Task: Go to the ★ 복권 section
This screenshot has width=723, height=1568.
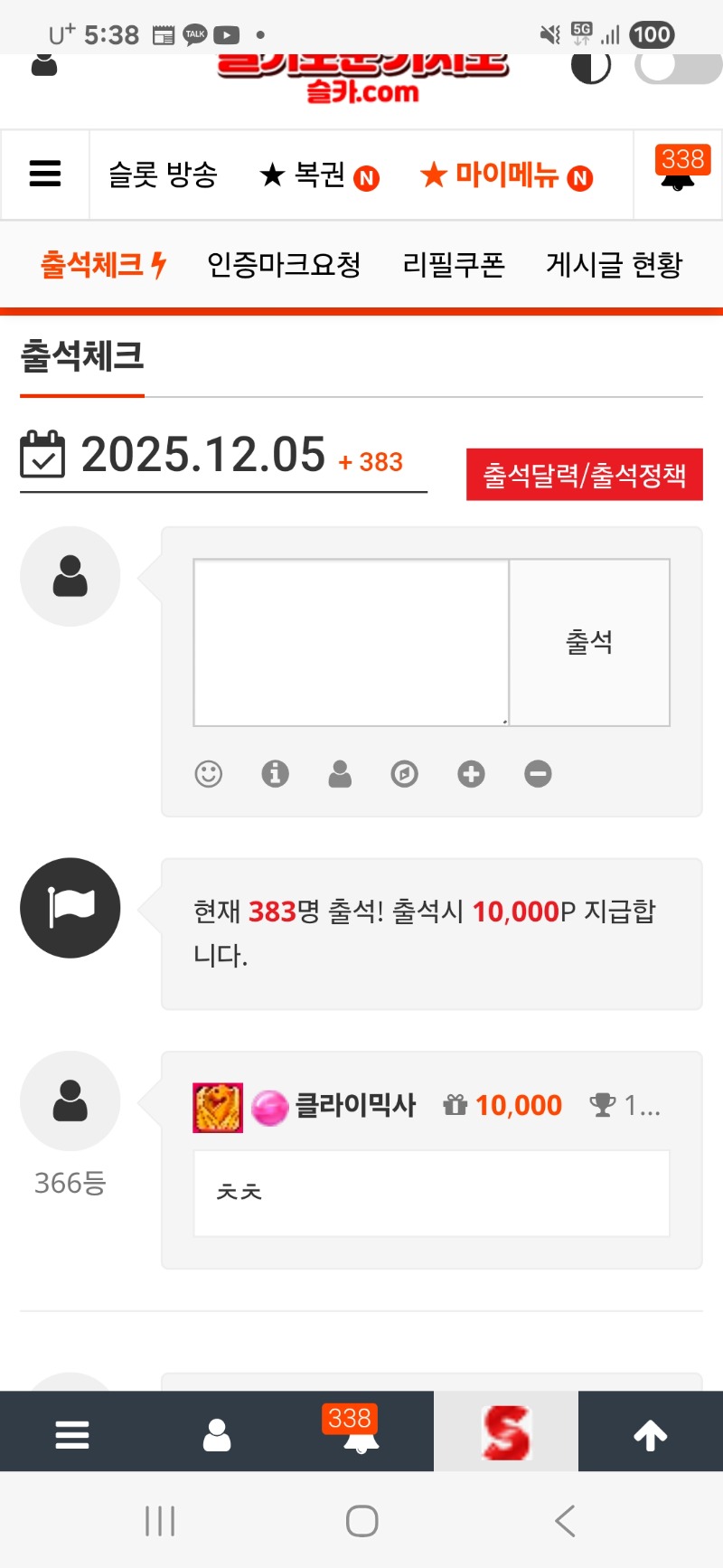Action: [318, 175]
